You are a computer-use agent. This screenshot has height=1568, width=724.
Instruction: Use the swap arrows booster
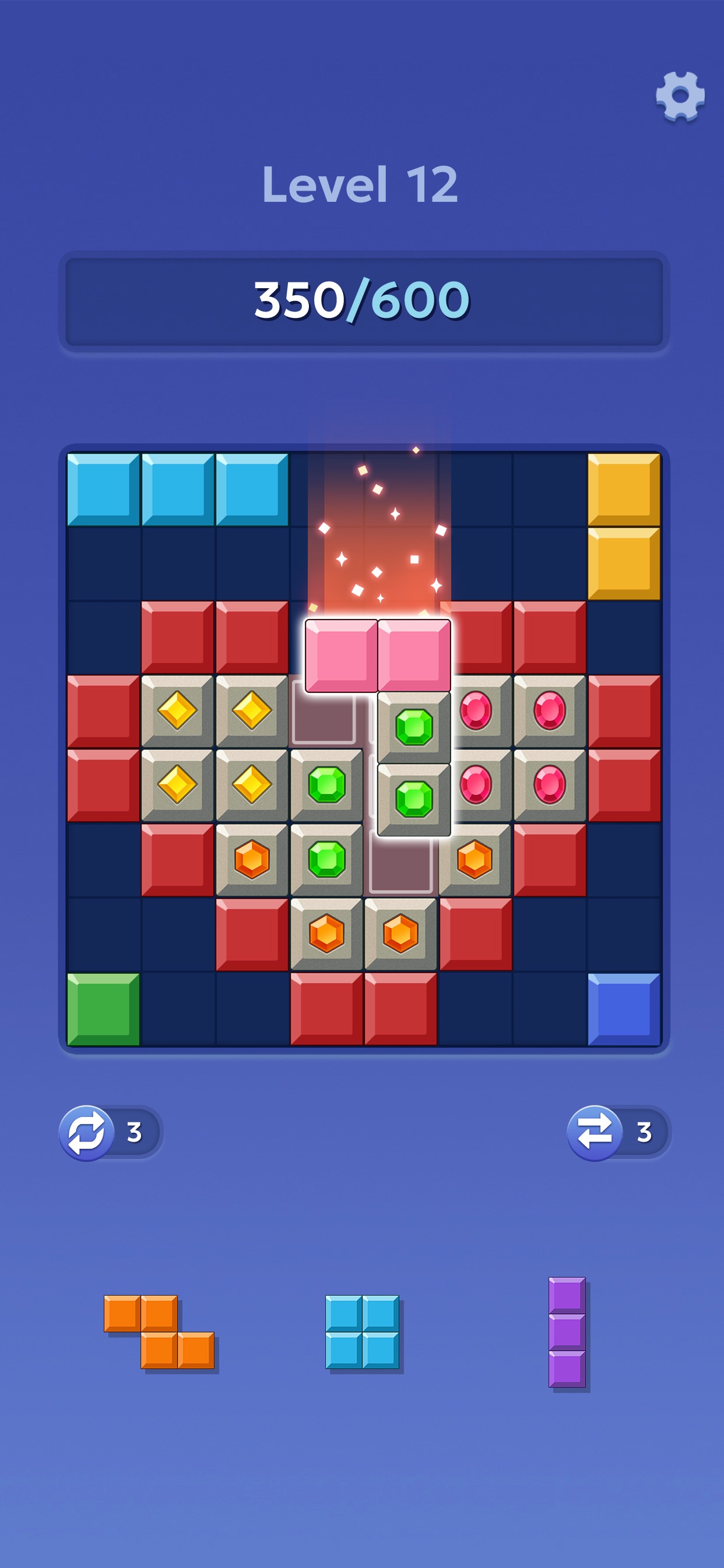(595, 1133)
